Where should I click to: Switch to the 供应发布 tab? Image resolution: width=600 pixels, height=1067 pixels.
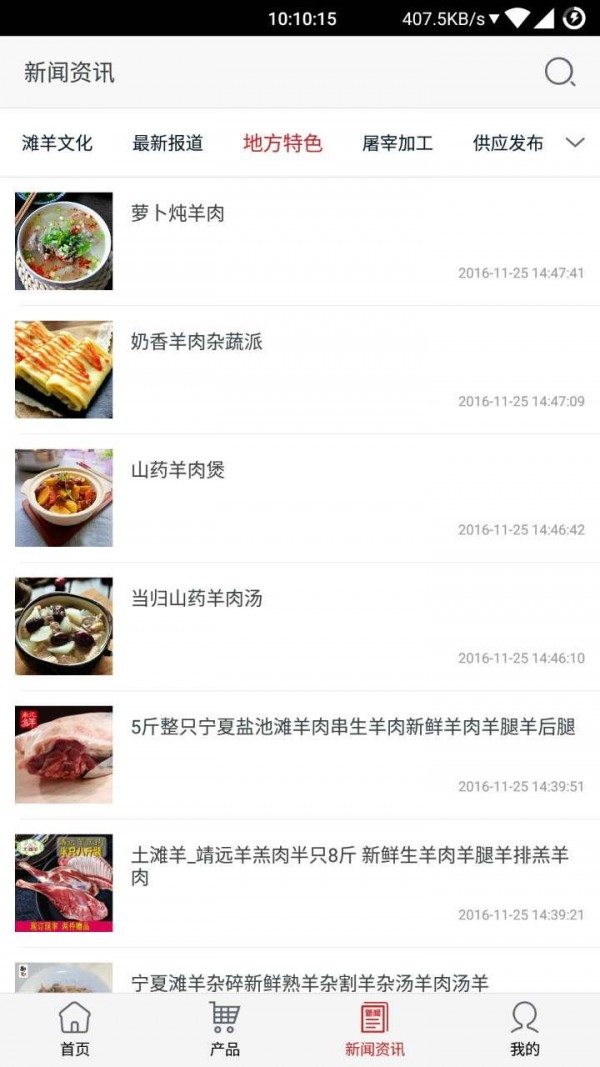coord(508,143)
